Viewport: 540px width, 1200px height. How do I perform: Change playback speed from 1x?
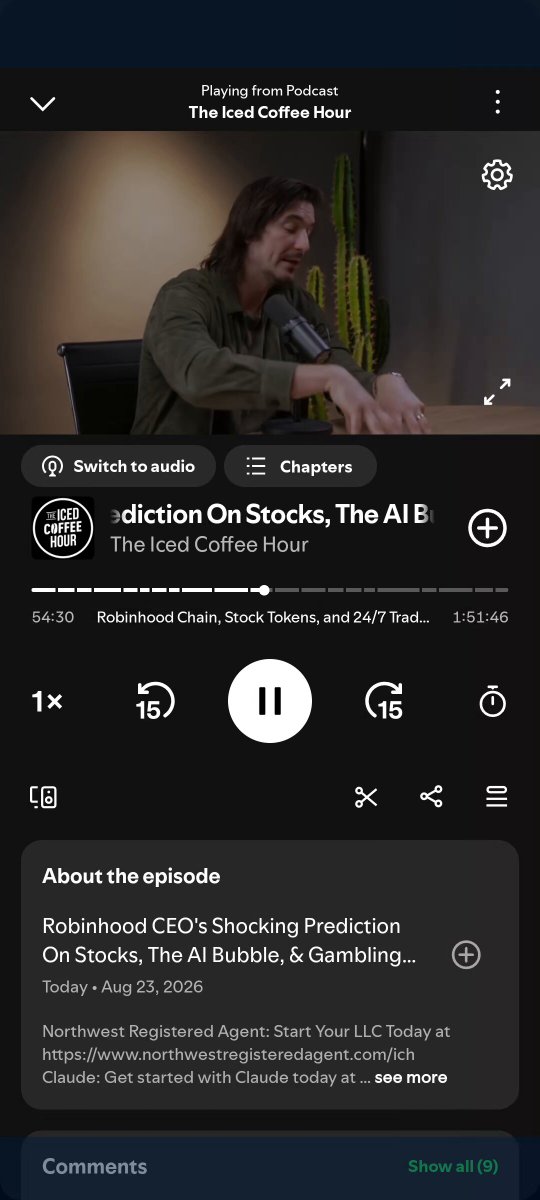(47, 702)
